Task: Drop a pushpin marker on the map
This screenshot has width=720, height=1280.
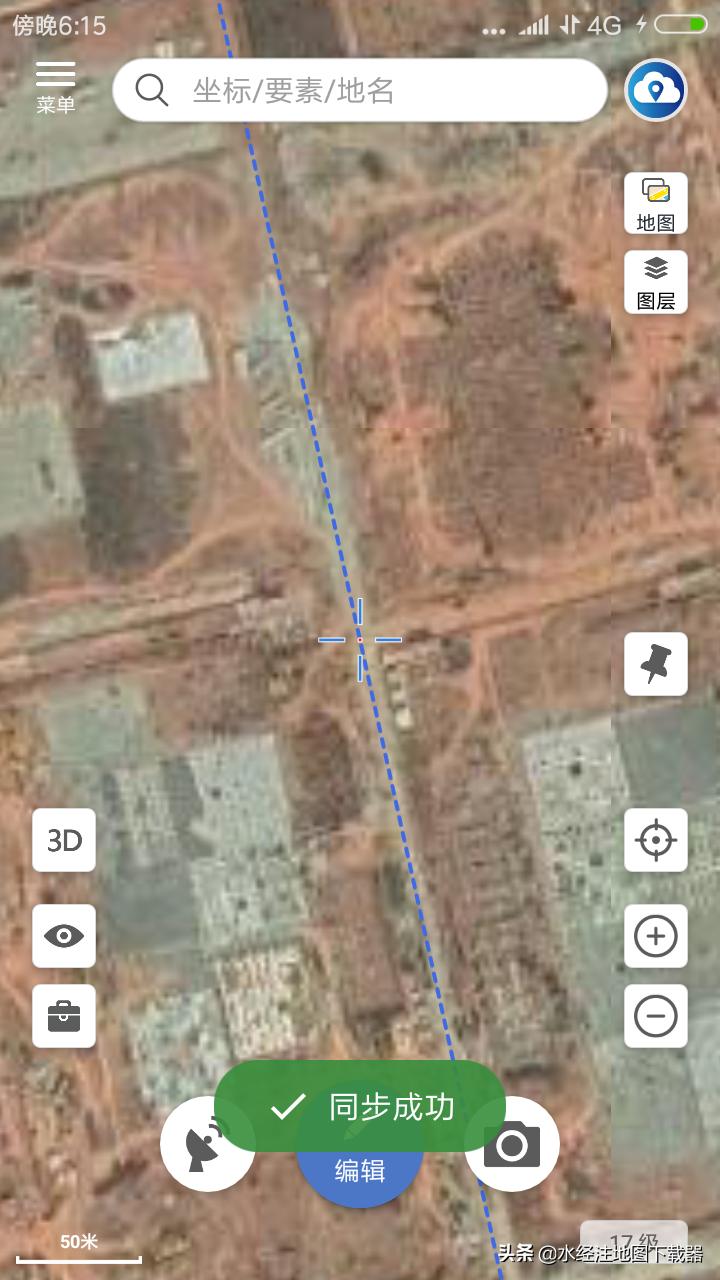Action: 656,664
